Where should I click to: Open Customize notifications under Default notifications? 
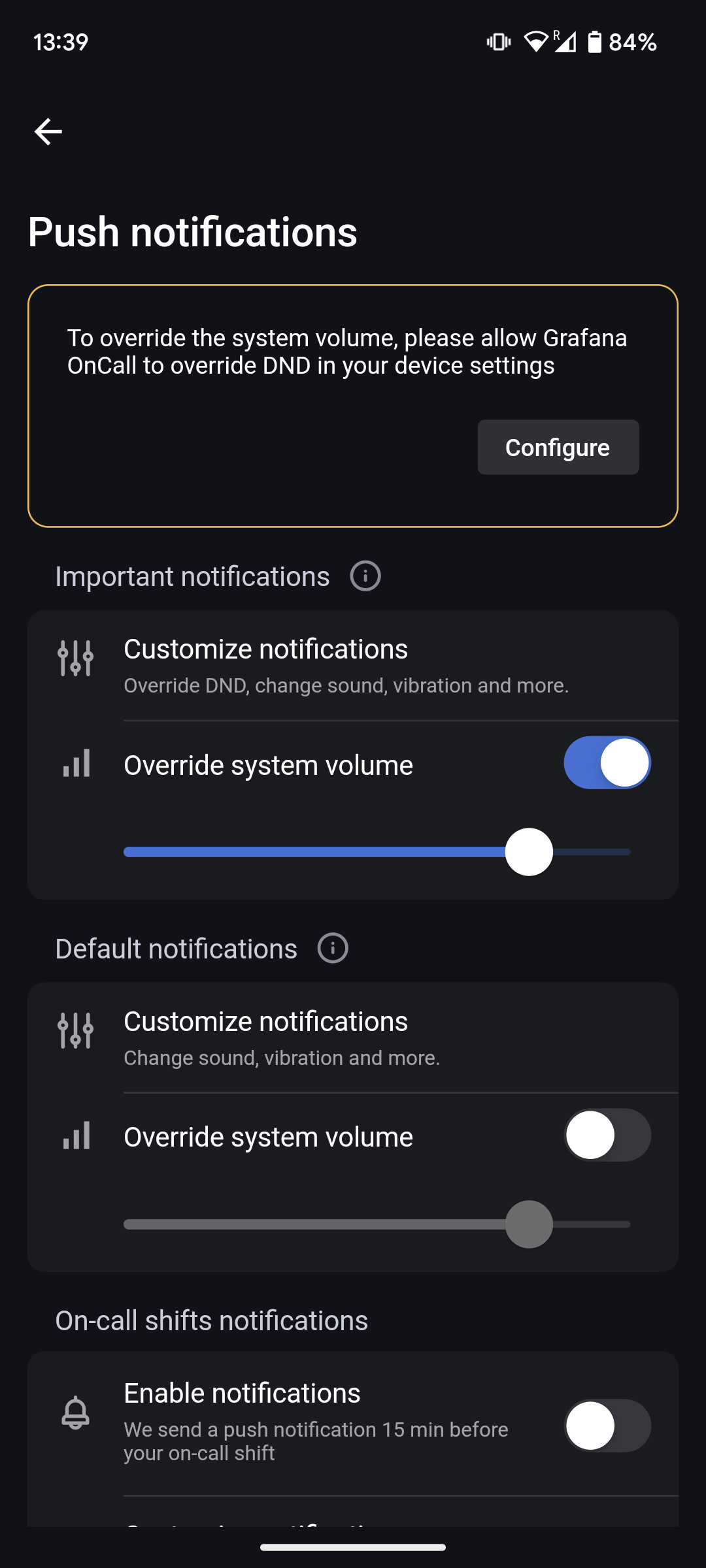click(346, 1037)
